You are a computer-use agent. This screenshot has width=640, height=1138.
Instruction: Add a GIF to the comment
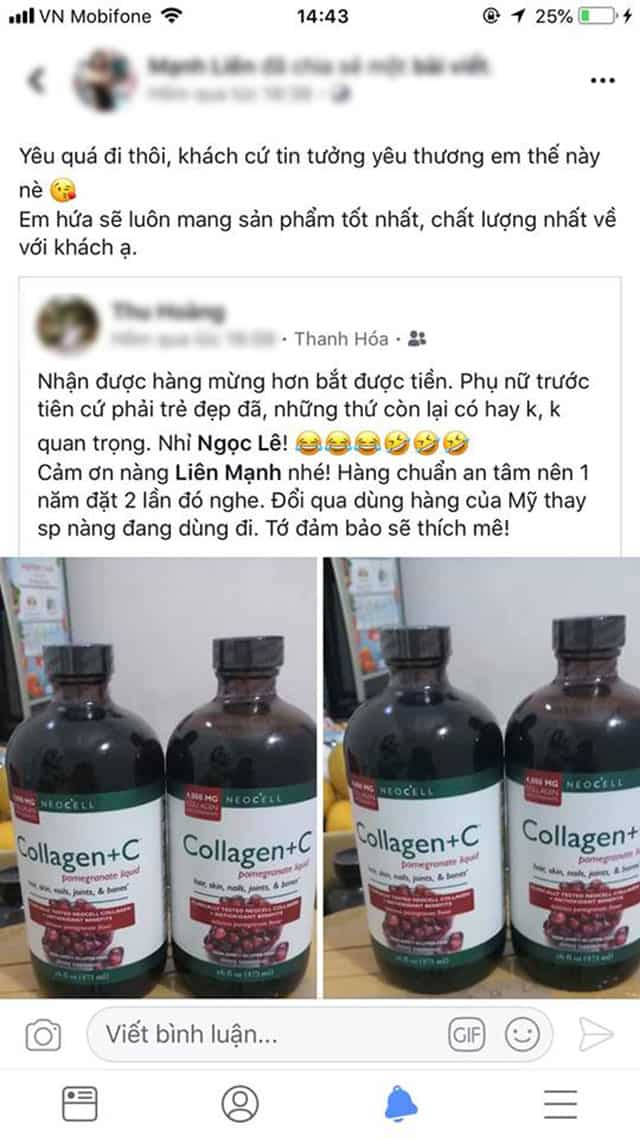[x=466, y=1034]
